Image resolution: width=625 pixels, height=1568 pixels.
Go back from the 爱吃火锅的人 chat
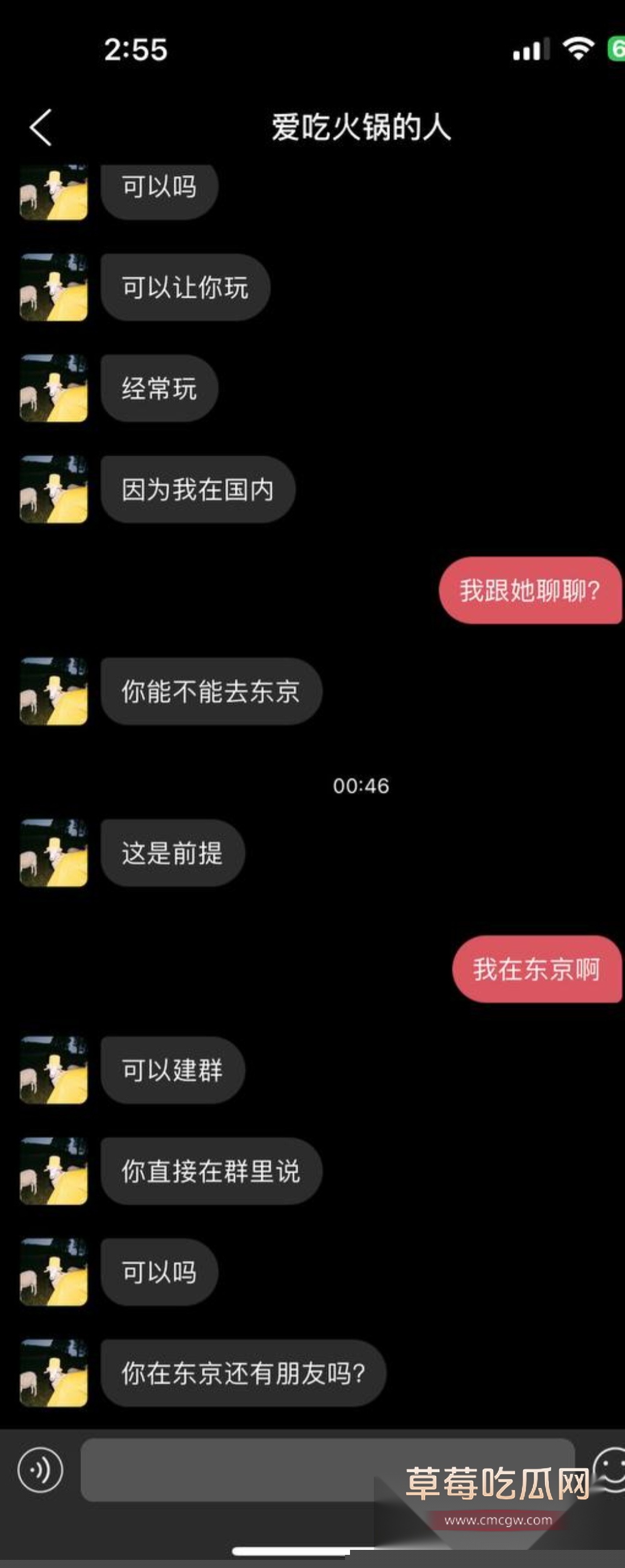tap(41, 128)
